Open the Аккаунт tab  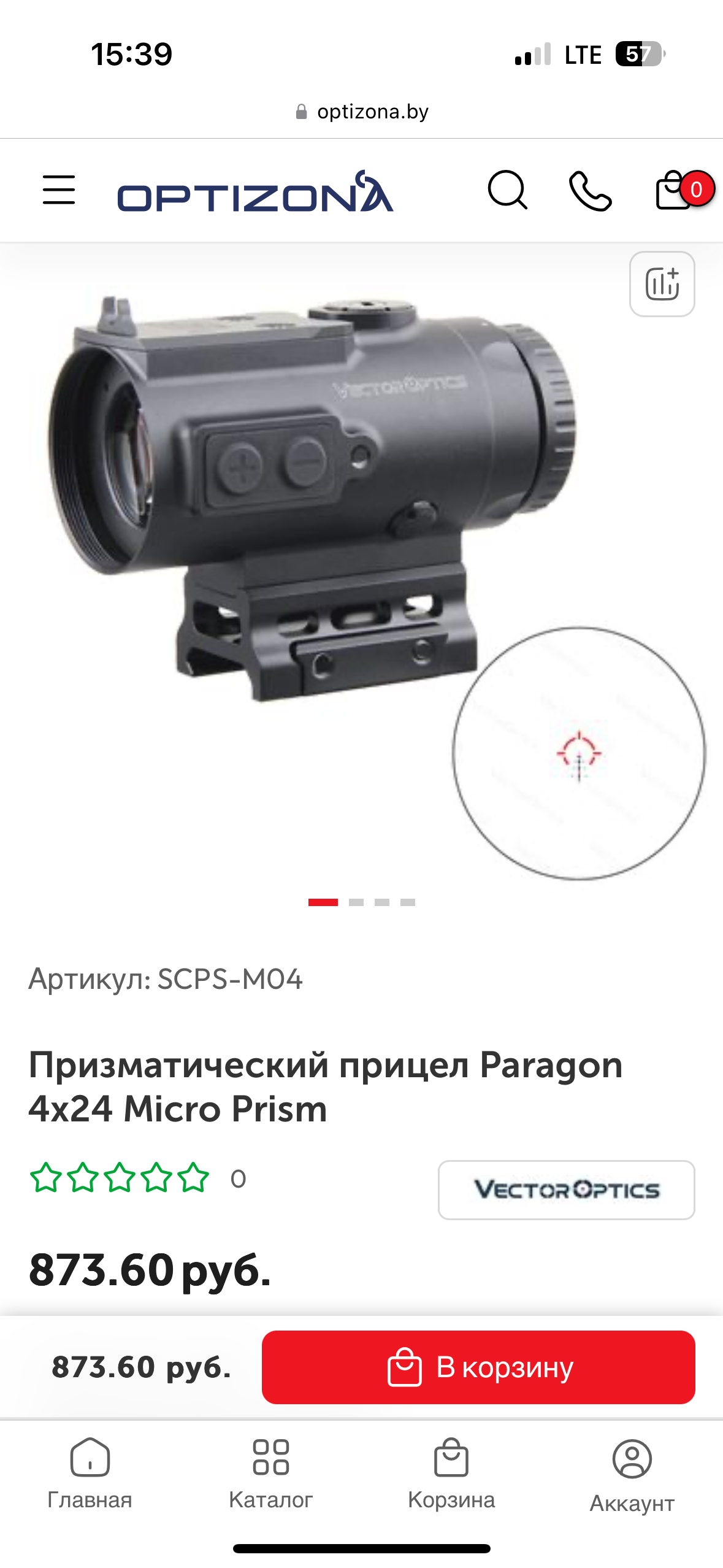click(x=632, y=1474)
